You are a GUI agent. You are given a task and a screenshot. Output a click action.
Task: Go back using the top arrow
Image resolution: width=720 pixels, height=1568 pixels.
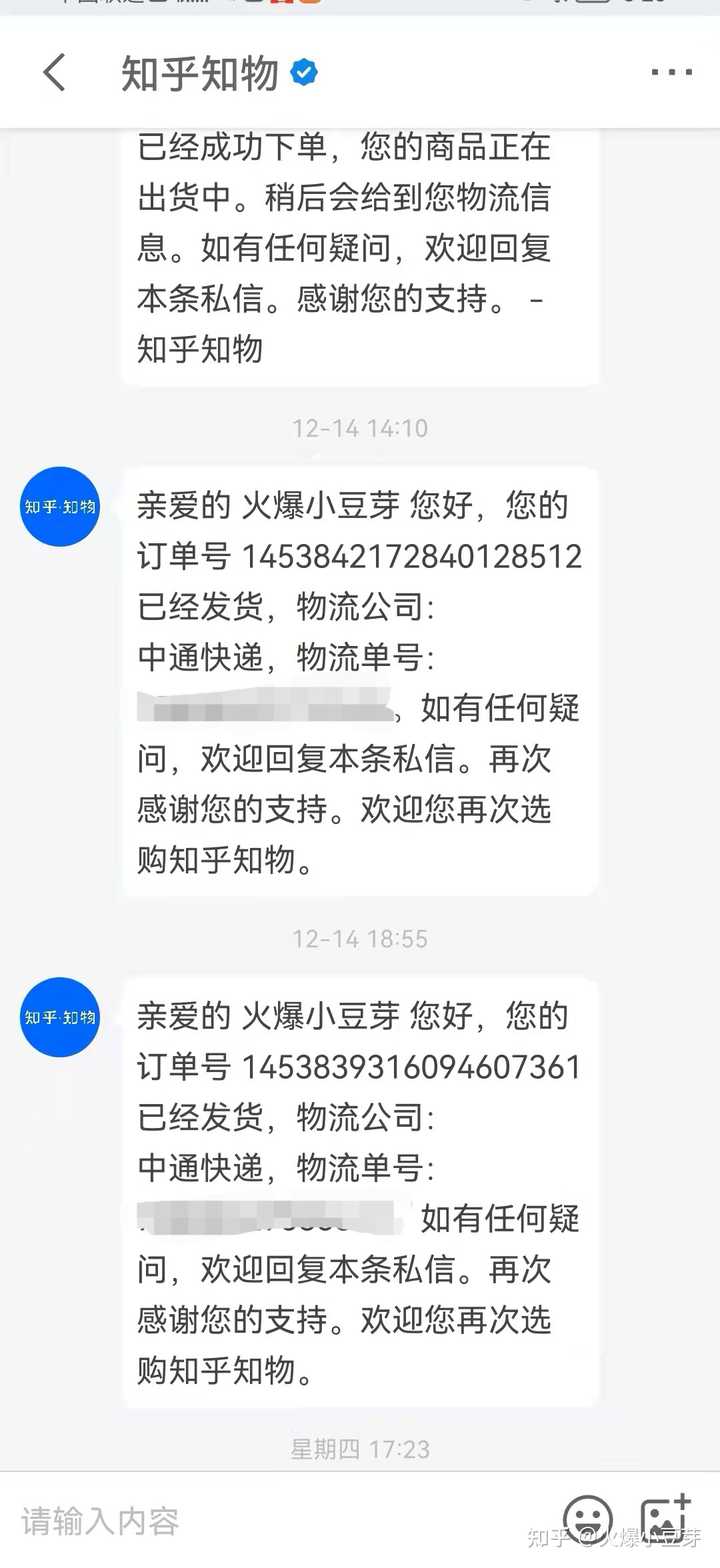[x=54, y=73]
